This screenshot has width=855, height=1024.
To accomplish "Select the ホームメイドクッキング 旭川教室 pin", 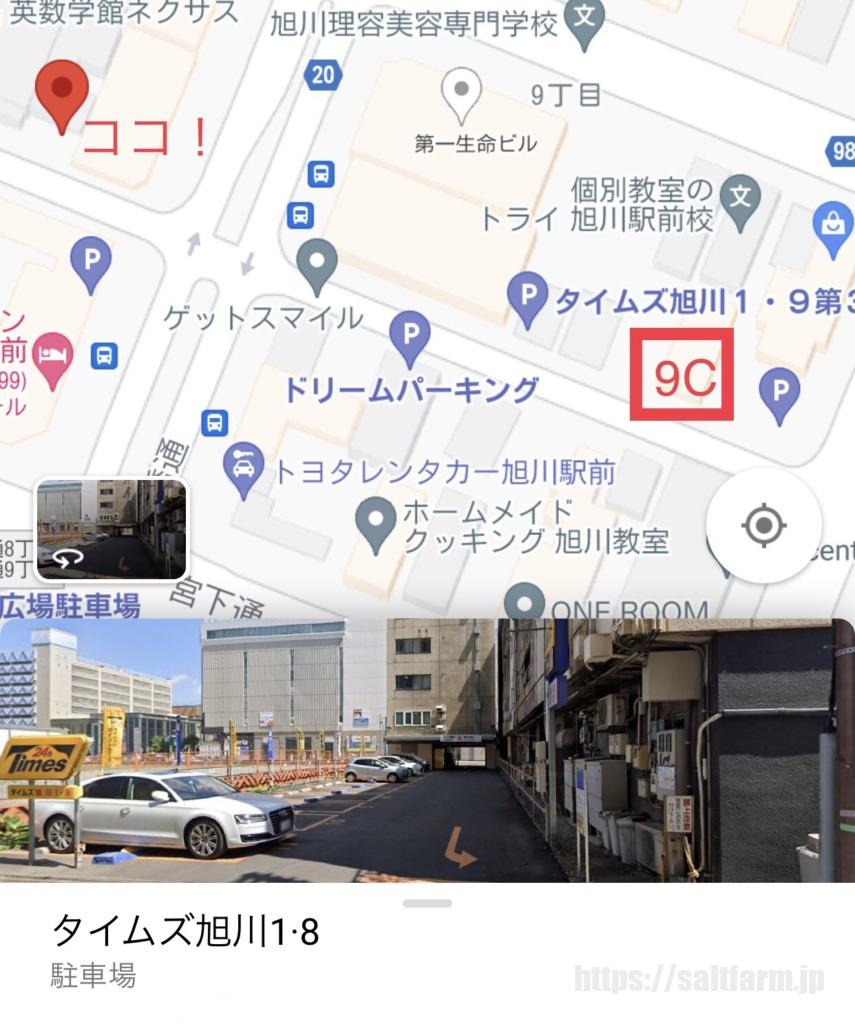I will click(x=376, y=524).
